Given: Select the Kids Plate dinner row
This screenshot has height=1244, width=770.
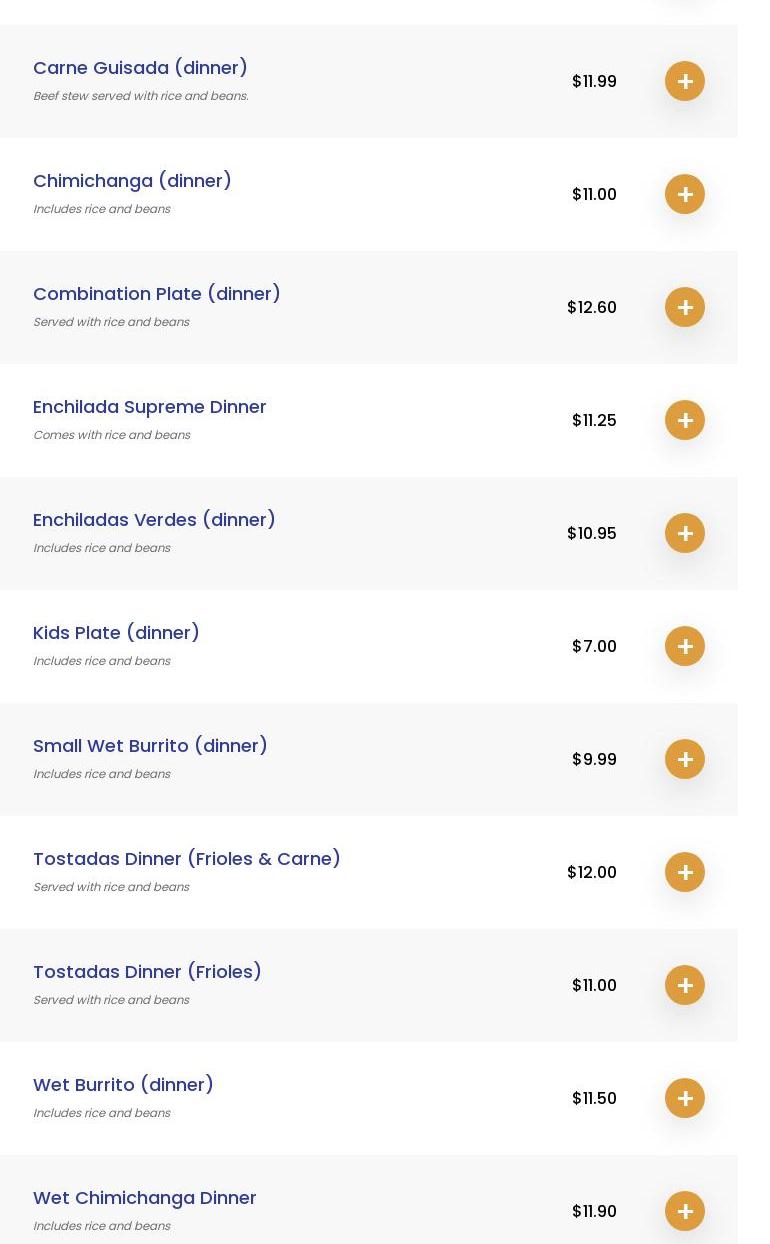Looking at the screenshot, I should click(x=368, y=646).
